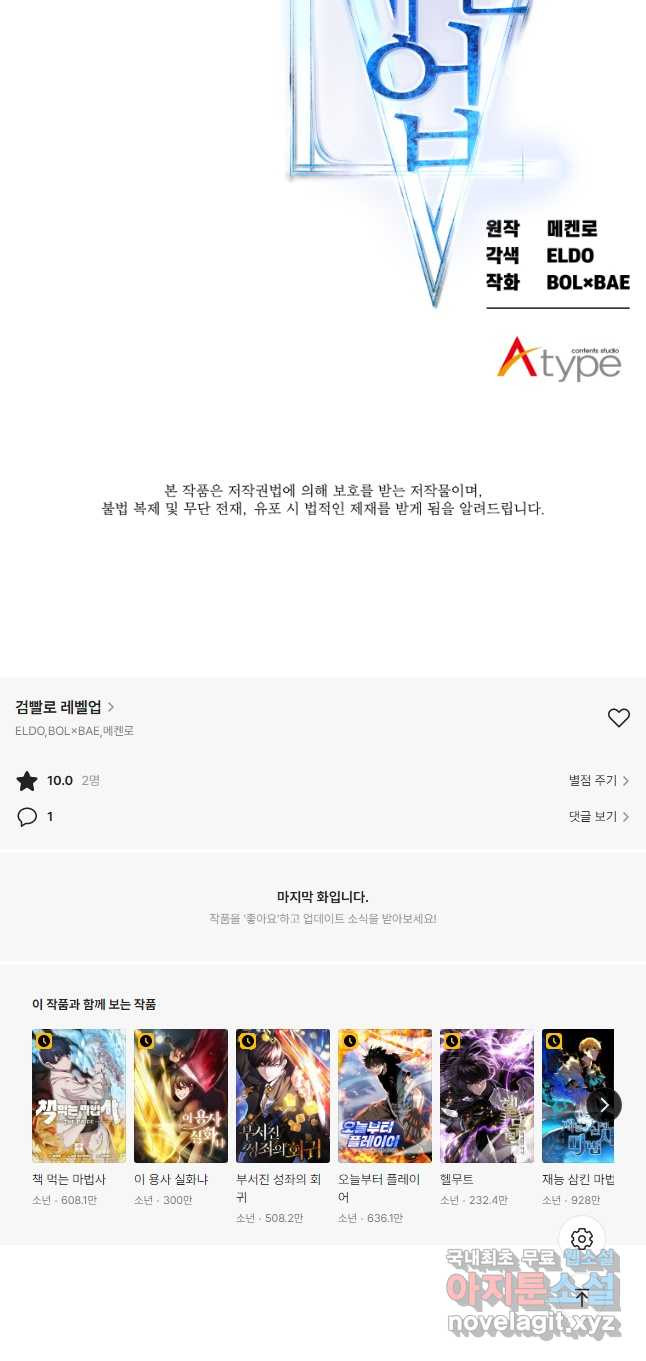The width and height of the screenshot is (646, 1361).
Task: Show next recommended titles with the arrow
Action: 604,1105
